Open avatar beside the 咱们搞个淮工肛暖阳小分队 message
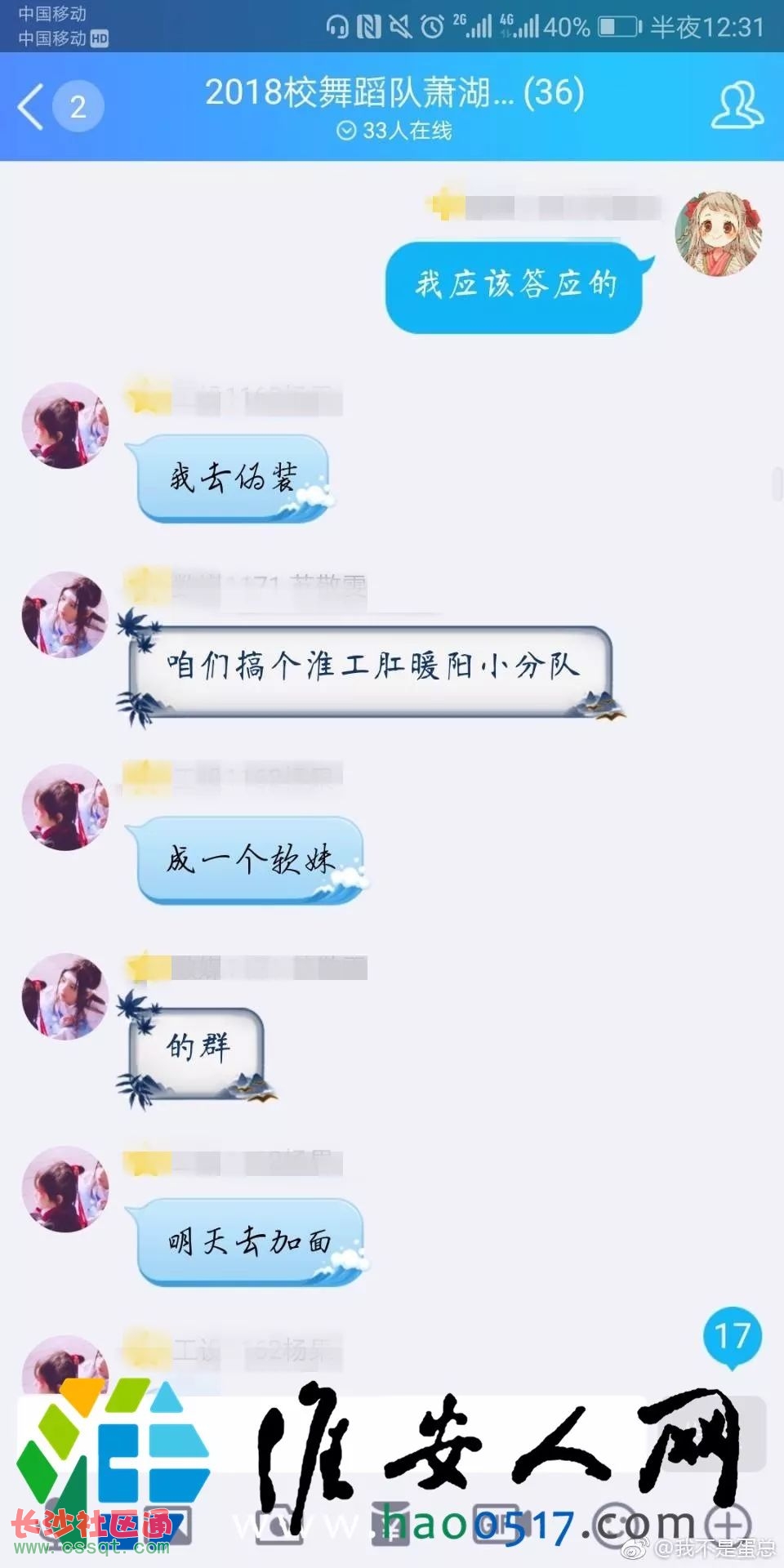Image resolution: width=784 pixels, height=1568 pixels. click(65, 614)
